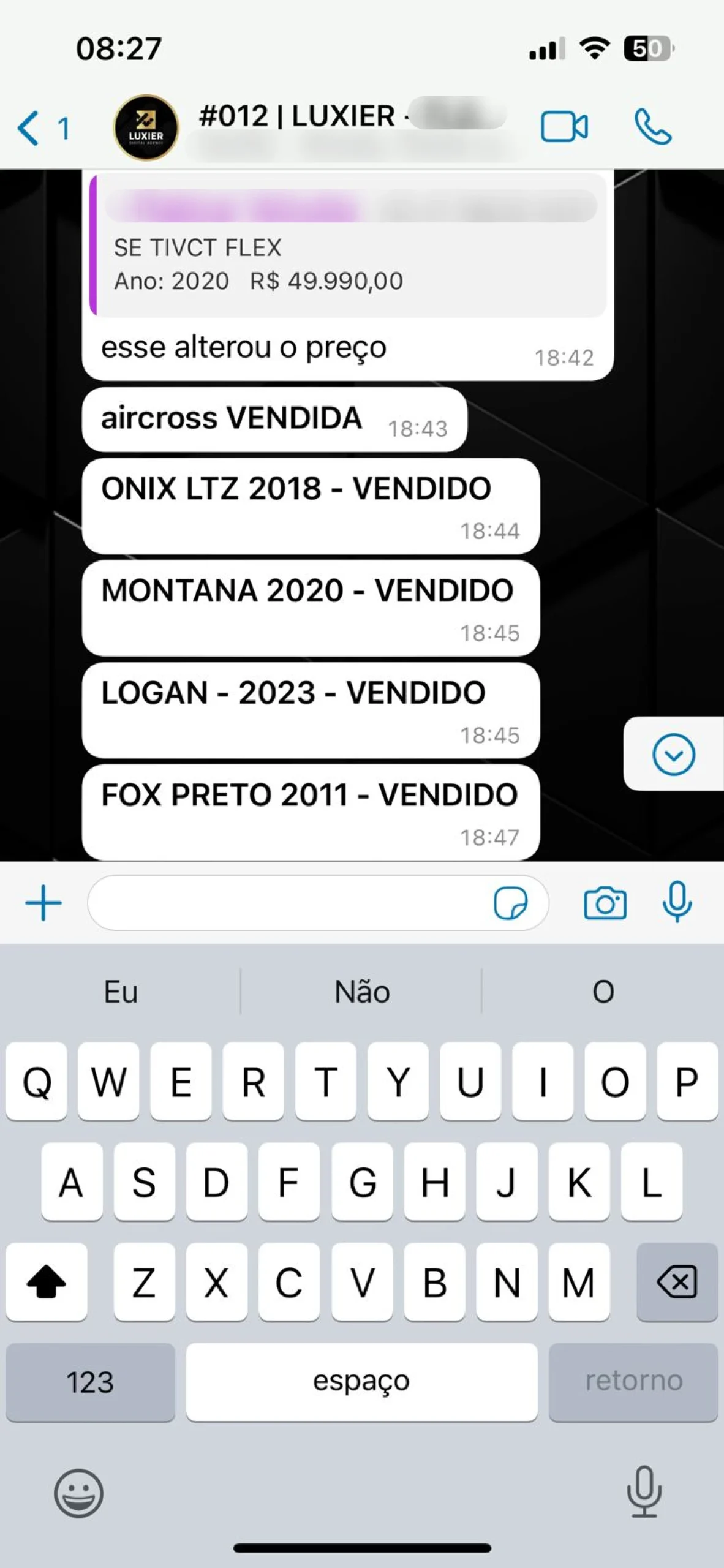The image size is (724, 1568).
Task: Record a voice message with the microphone icon
Action: [677, 903]
